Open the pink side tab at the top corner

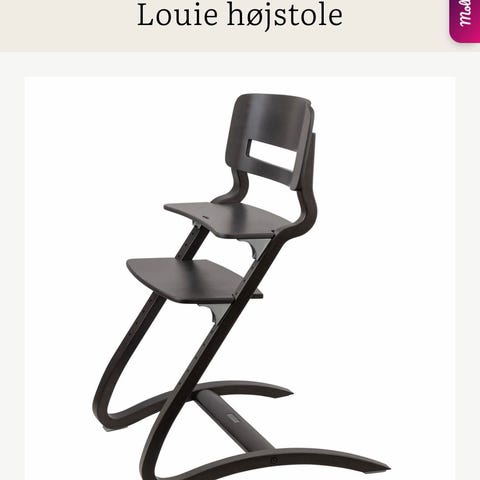tap(465, 21)
